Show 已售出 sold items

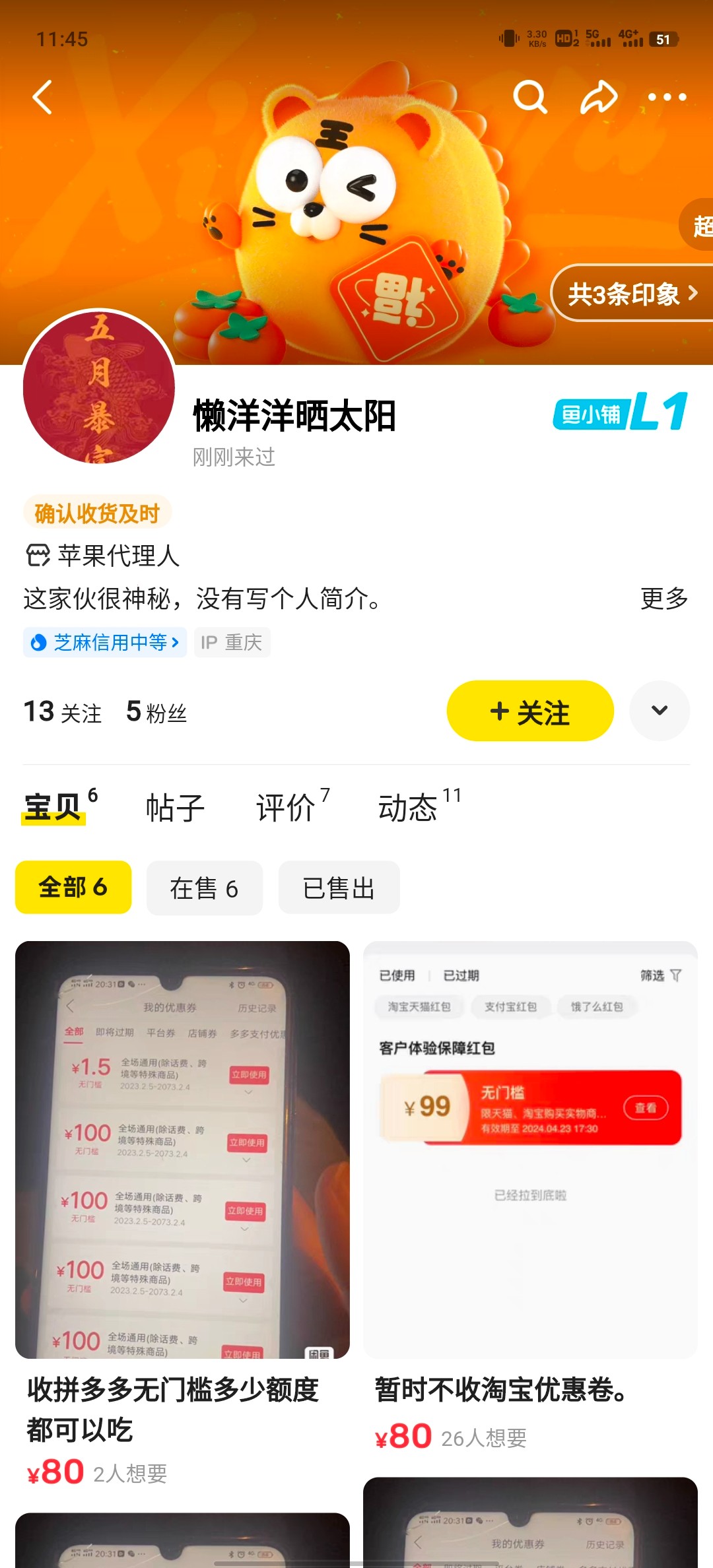tap(339, 888)
